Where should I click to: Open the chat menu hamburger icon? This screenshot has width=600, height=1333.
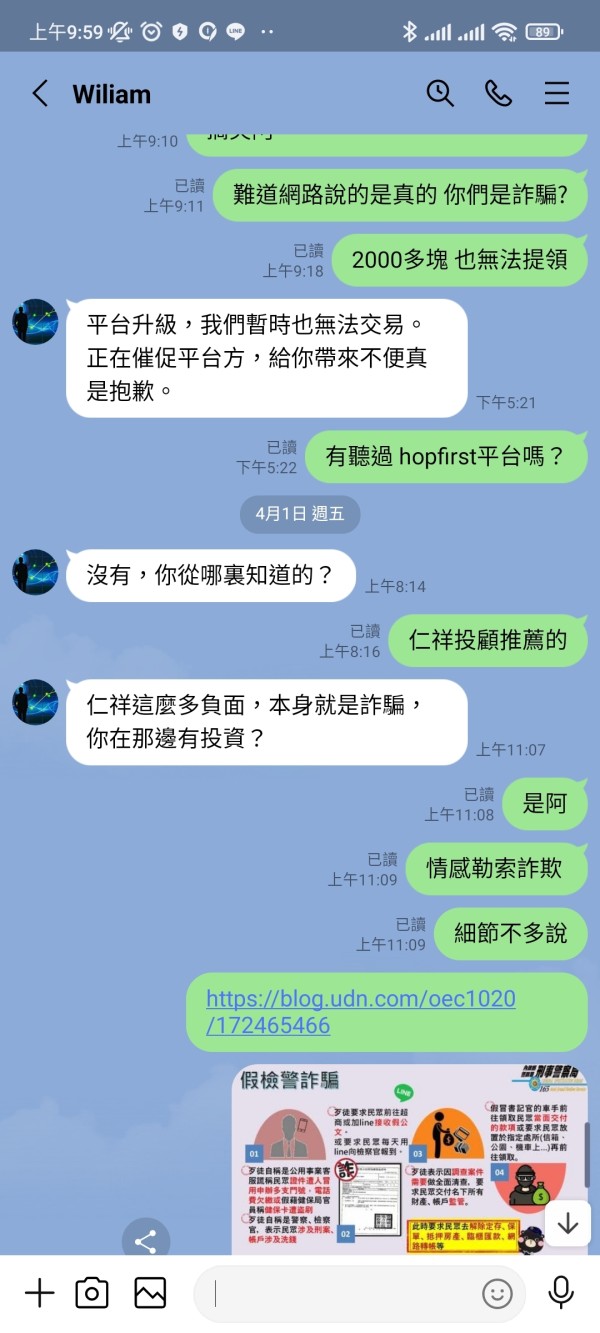click(x=557, y=94)
